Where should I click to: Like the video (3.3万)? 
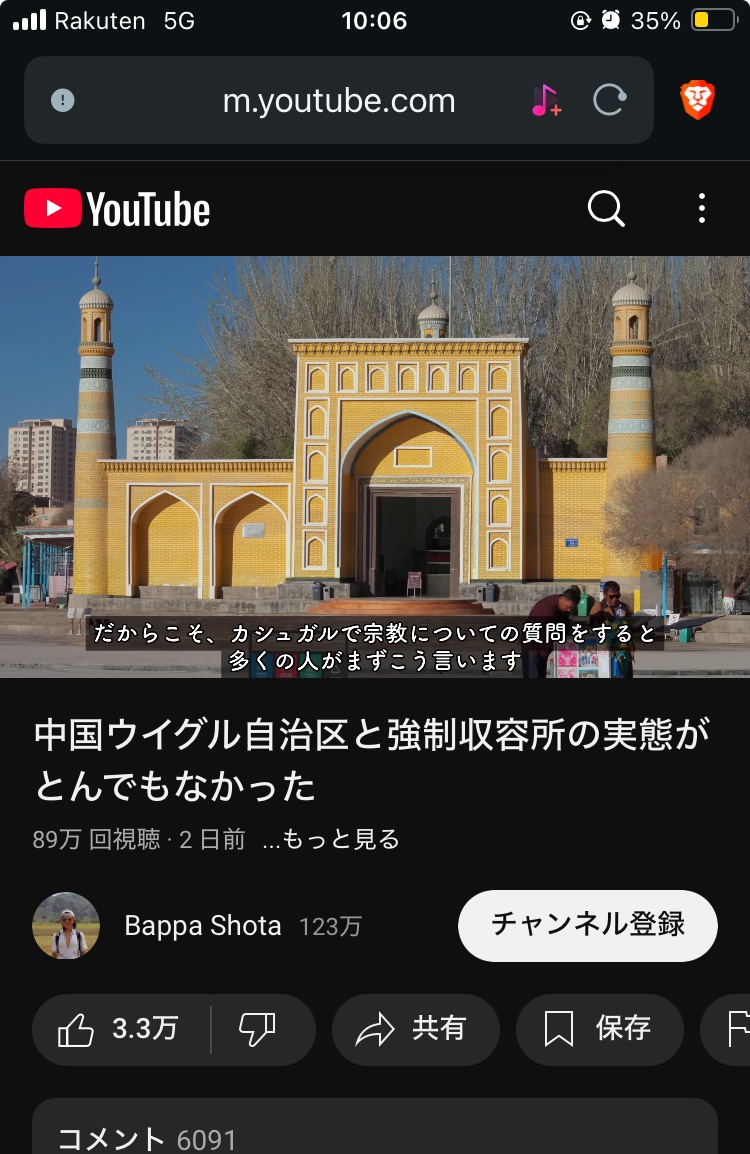[x=120, y=1029]
